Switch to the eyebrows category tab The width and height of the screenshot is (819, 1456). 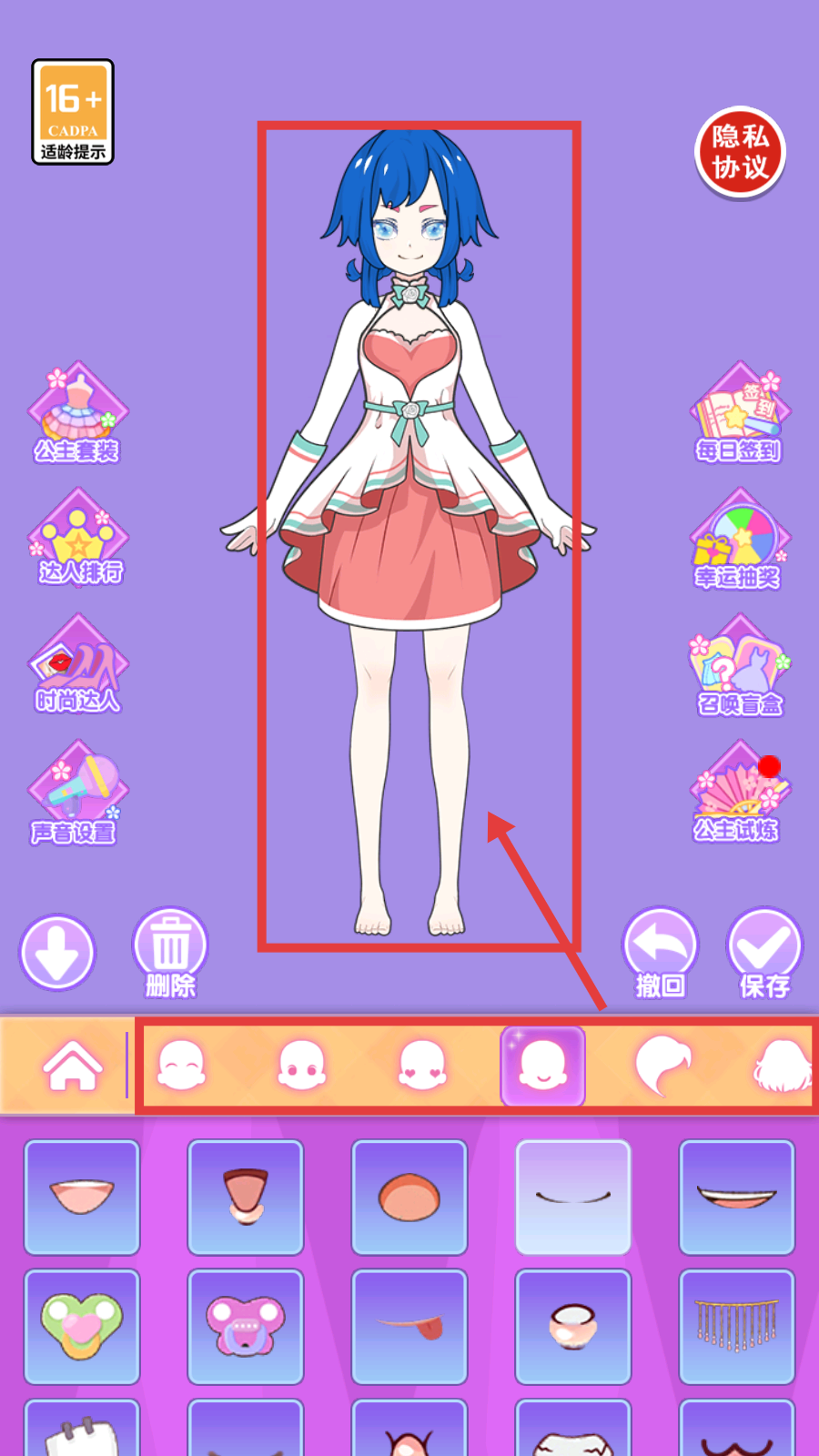point(181,1066)
